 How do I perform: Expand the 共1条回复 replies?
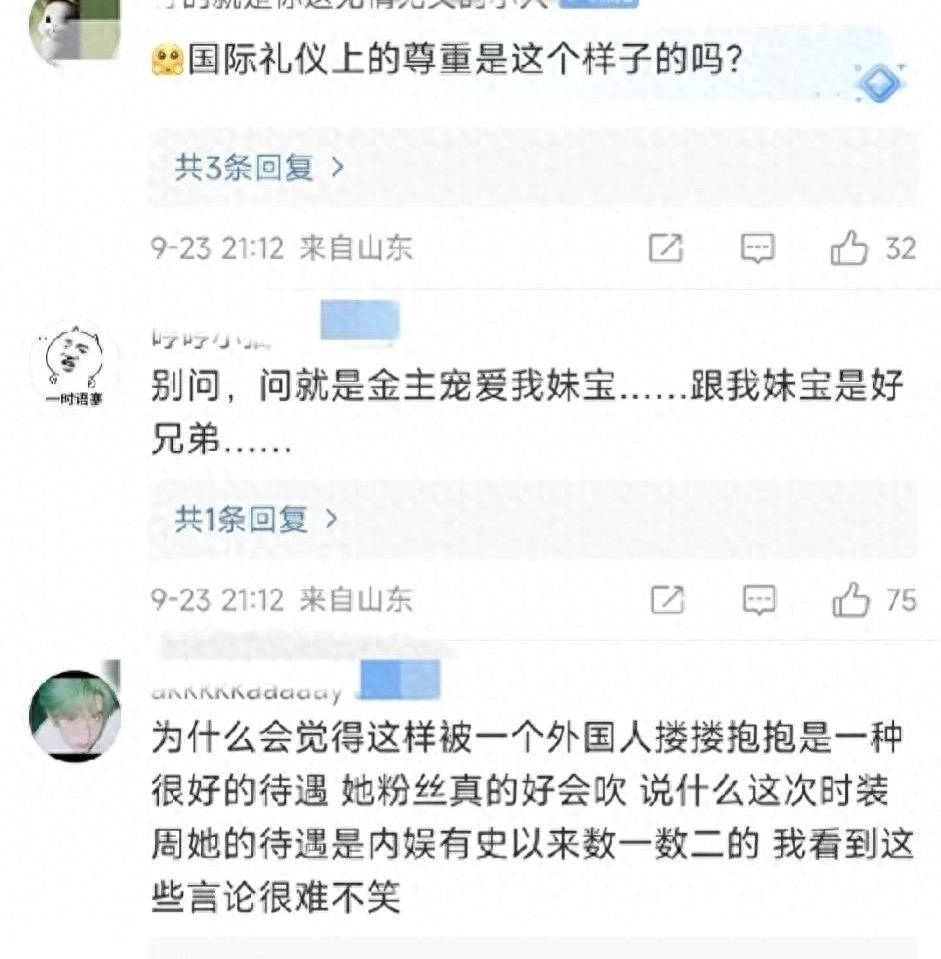256,519
